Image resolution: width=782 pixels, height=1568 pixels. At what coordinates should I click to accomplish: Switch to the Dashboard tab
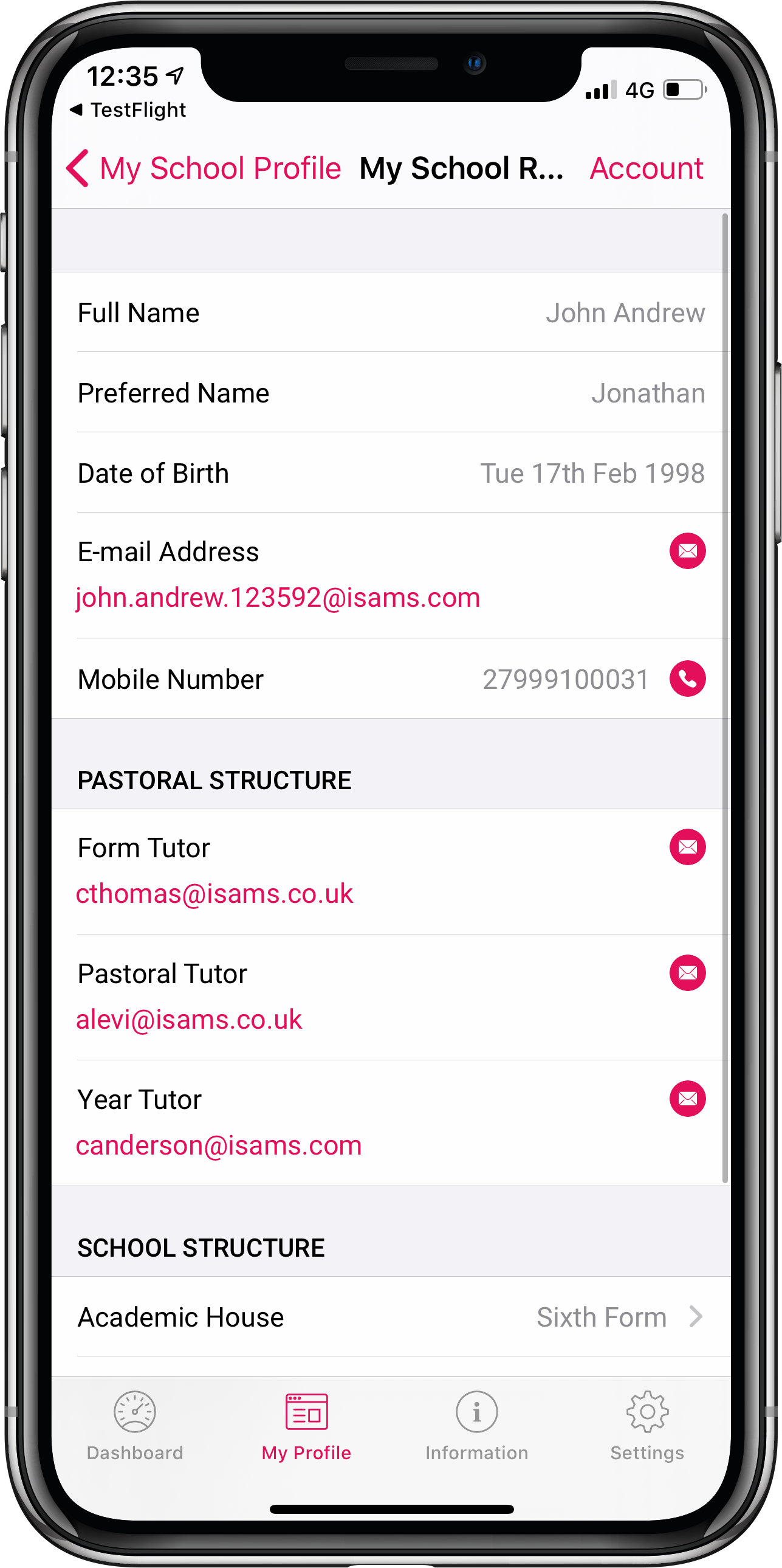click(135, 1426)
